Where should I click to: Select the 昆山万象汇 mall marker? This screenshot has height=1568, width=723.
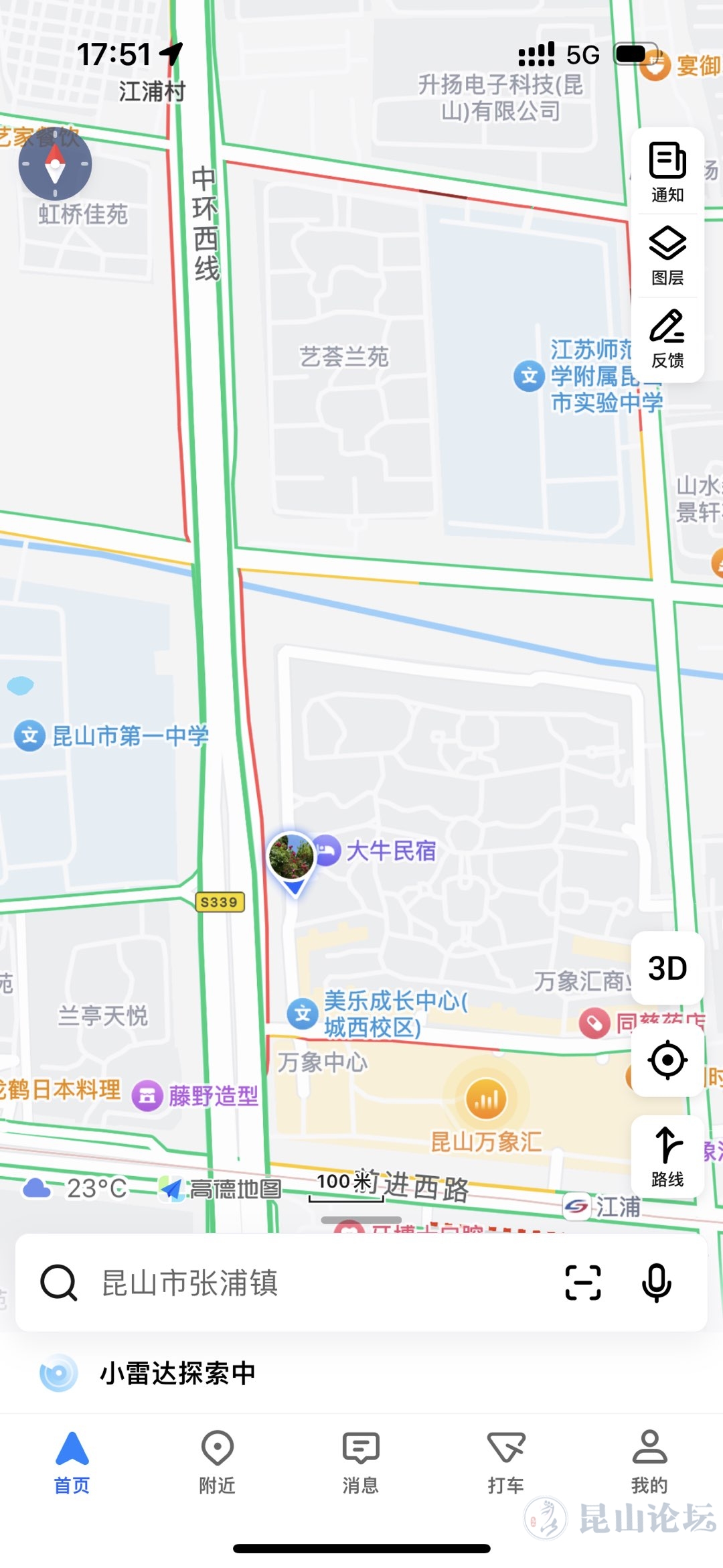click(x=486, y=1100)
